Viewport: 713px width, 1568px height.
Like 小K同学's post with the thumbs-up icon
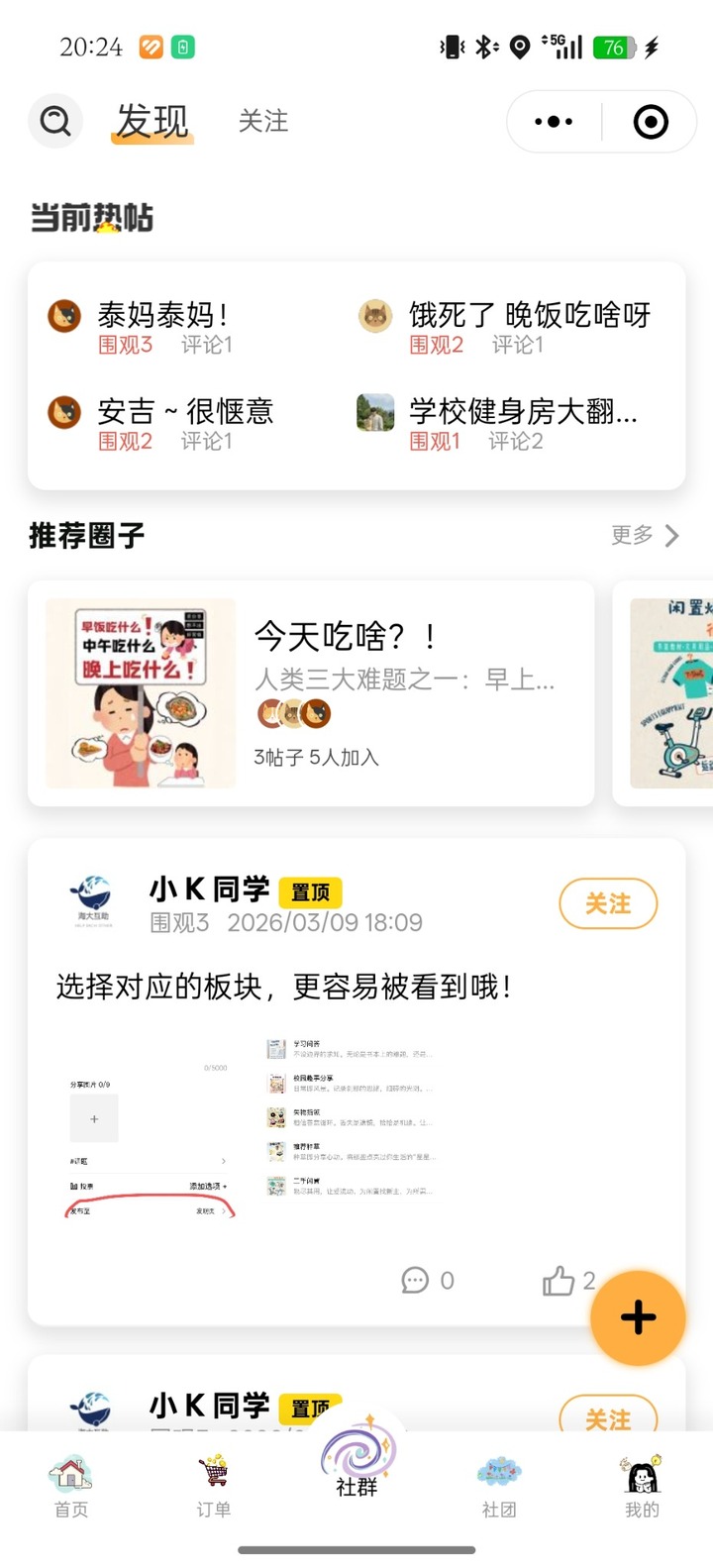[x=560, y=1280]
